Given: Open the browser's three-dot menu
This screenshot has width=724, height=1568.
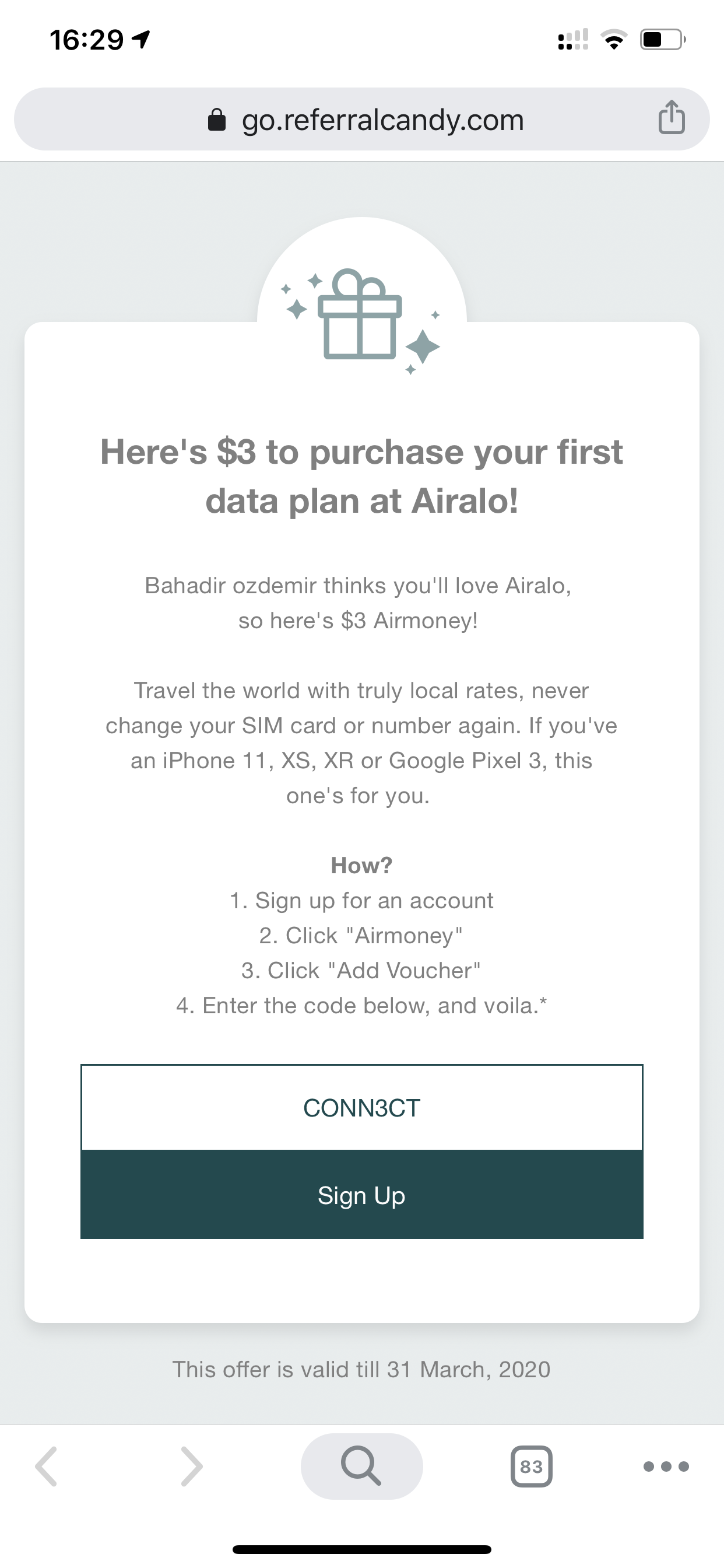Looking at the screenshot, I should [x=666, y=1466].
